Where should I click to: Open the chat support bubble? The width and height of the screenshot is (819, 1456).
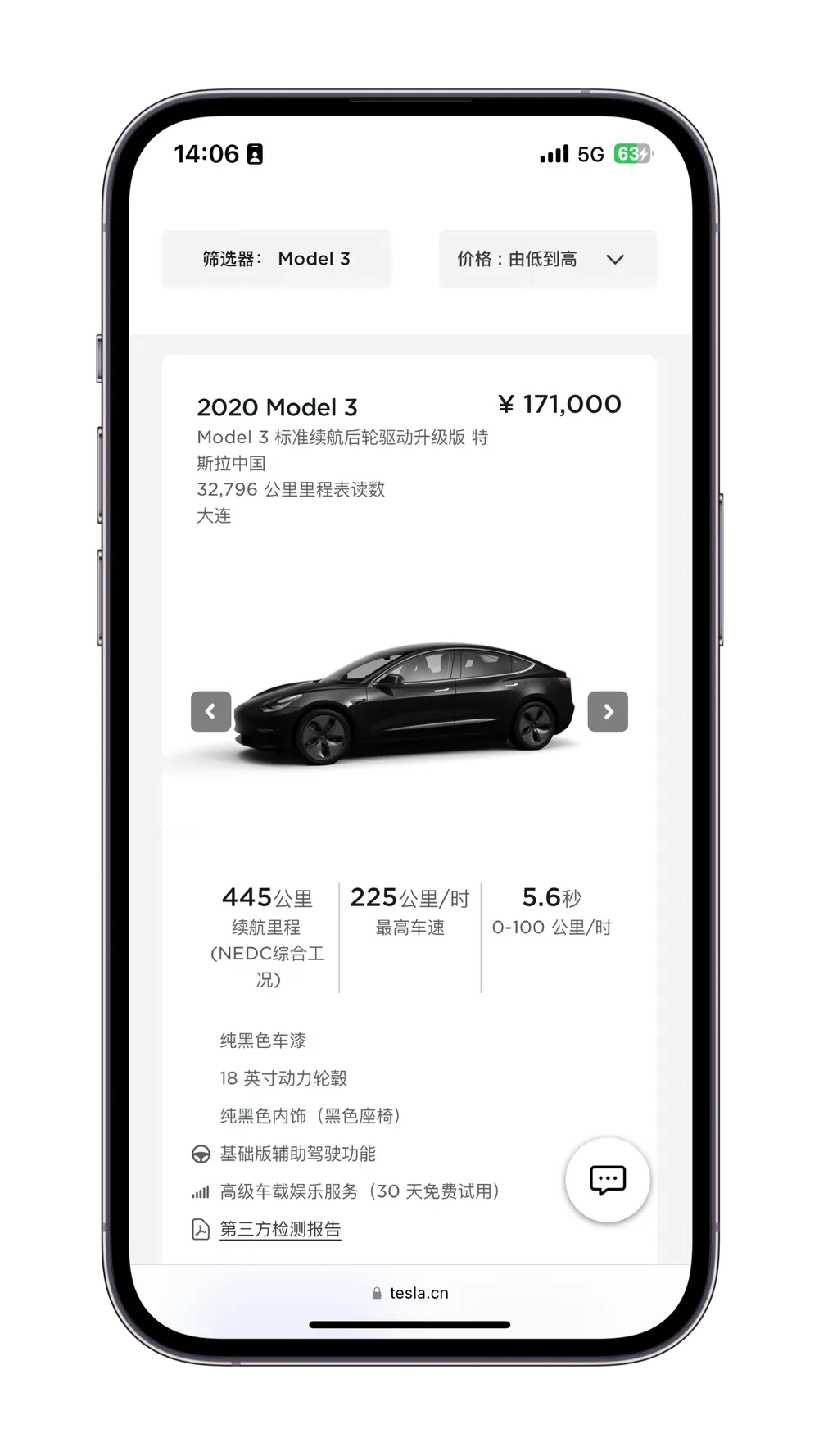608,1180
